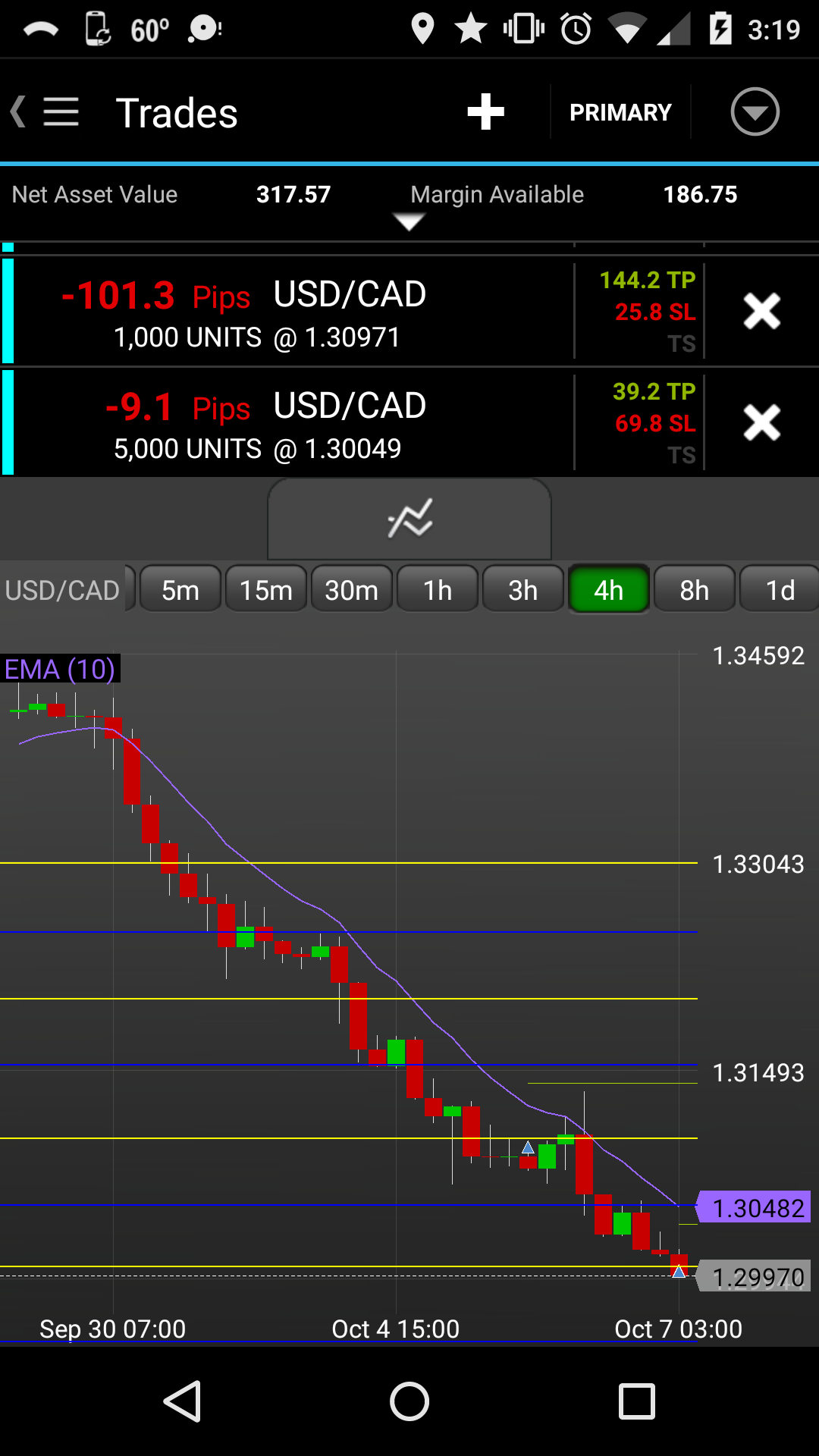This screenshot has width=819, height=1456.
Task: Open the 1,000 units USD/CAD trade
Action: [x=288, y=312]
